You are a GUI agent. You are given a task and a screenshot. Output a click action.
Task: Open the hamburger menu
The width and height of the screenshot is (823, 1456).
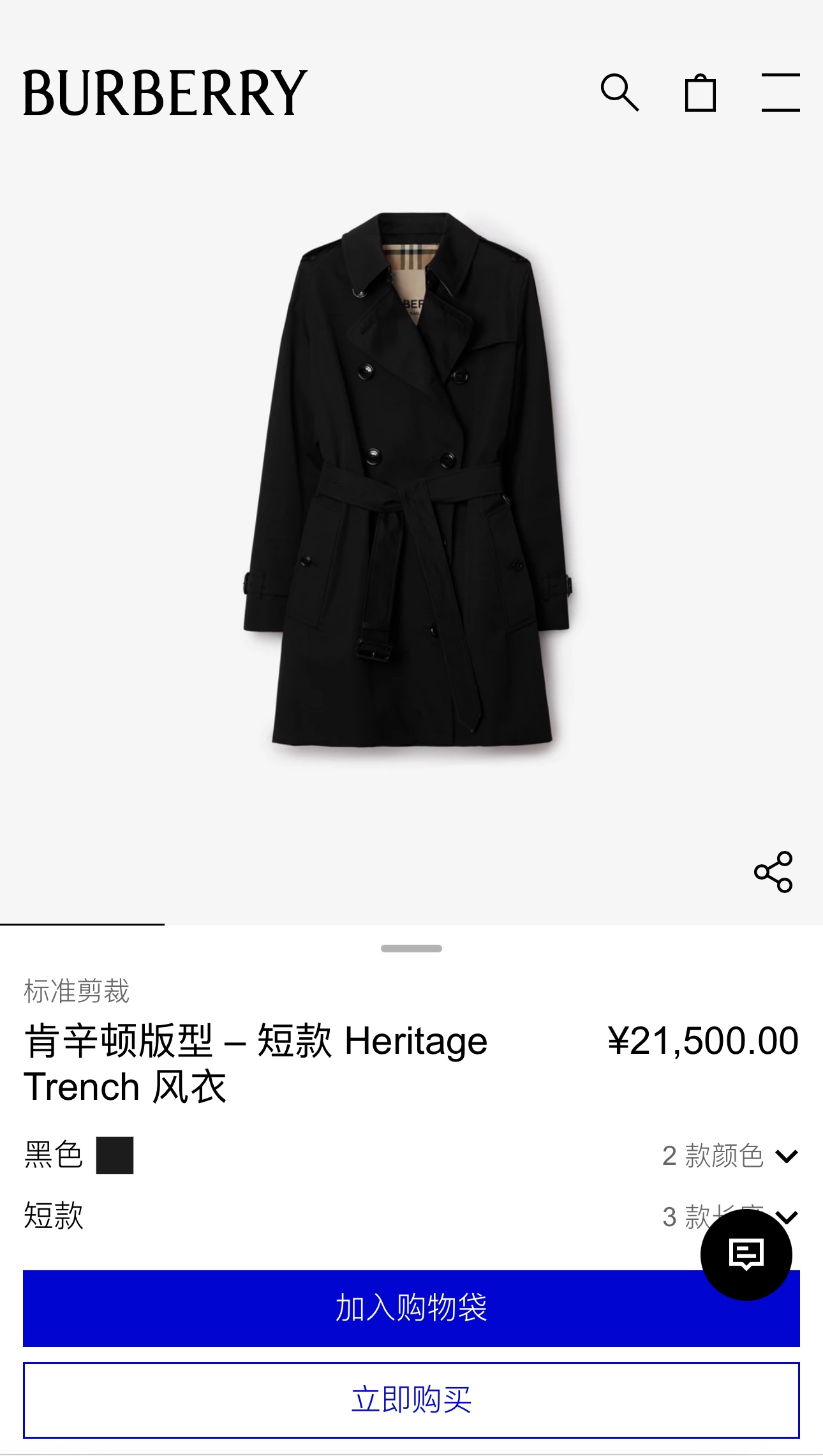click(x=780, y=93)
